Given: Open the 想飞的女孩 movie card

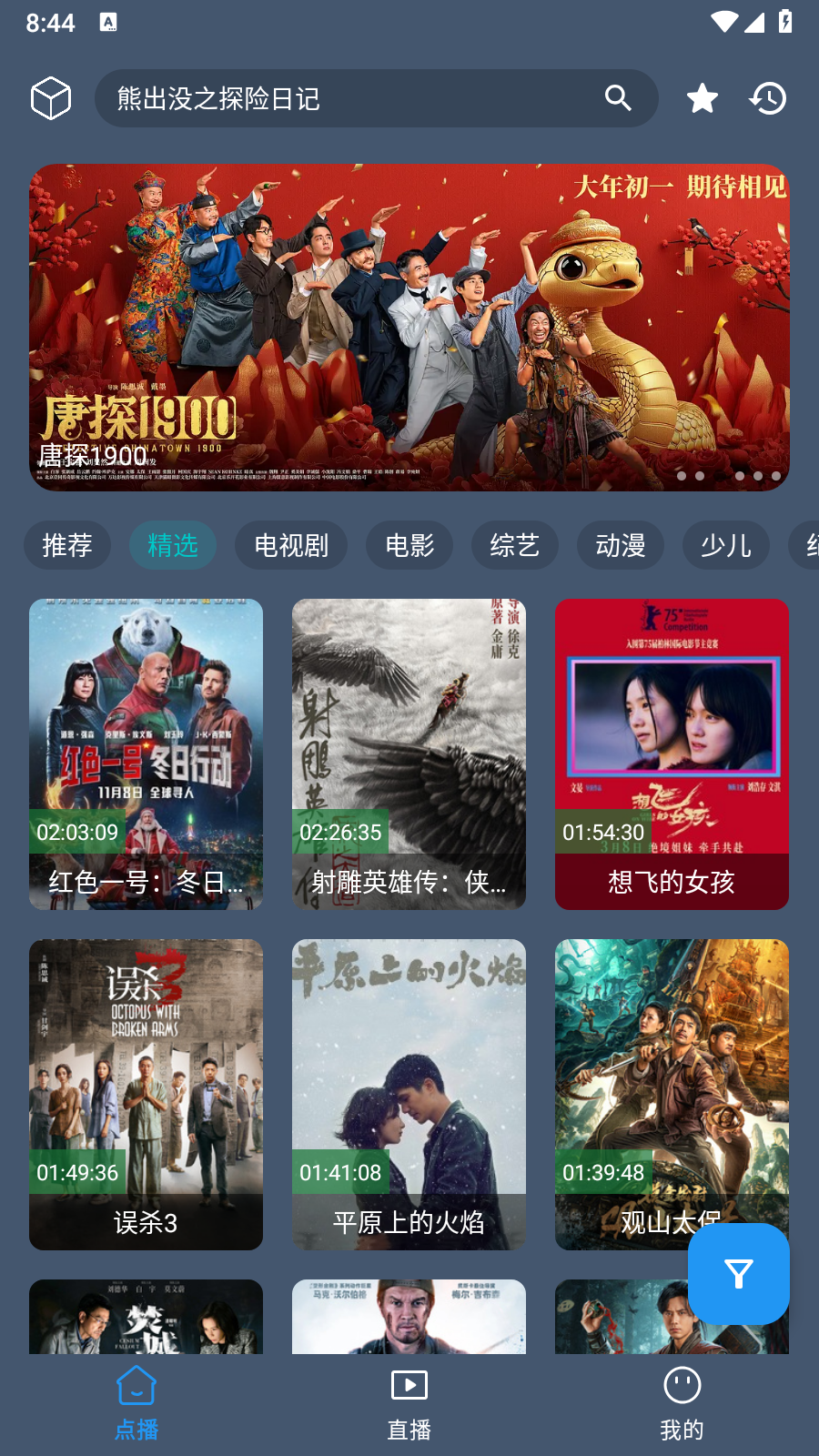Looking at the screenshot, I should [x=672, y=753].
